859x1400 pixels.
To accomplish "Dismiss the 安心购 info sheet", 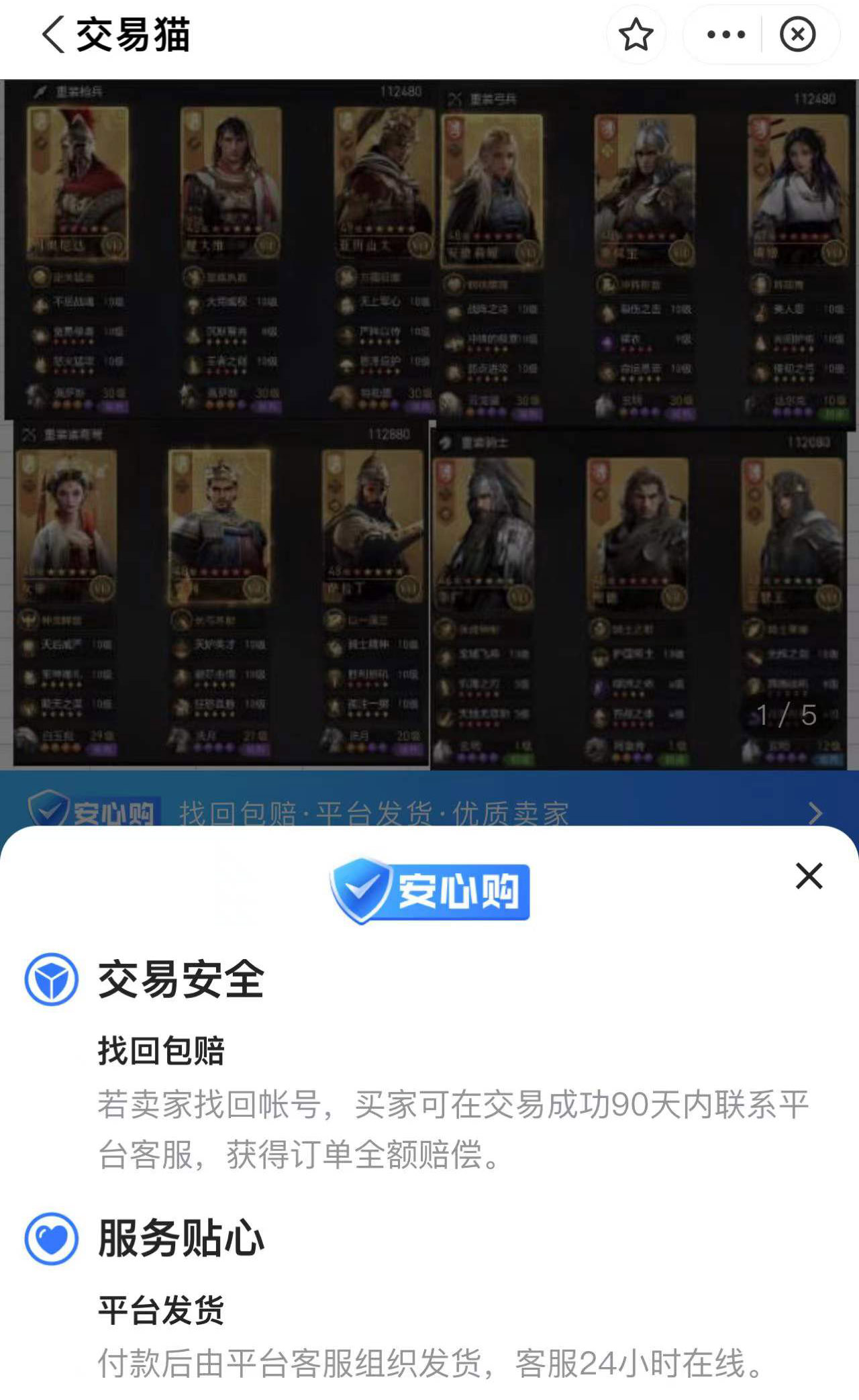I will click(x=809, y=876).
